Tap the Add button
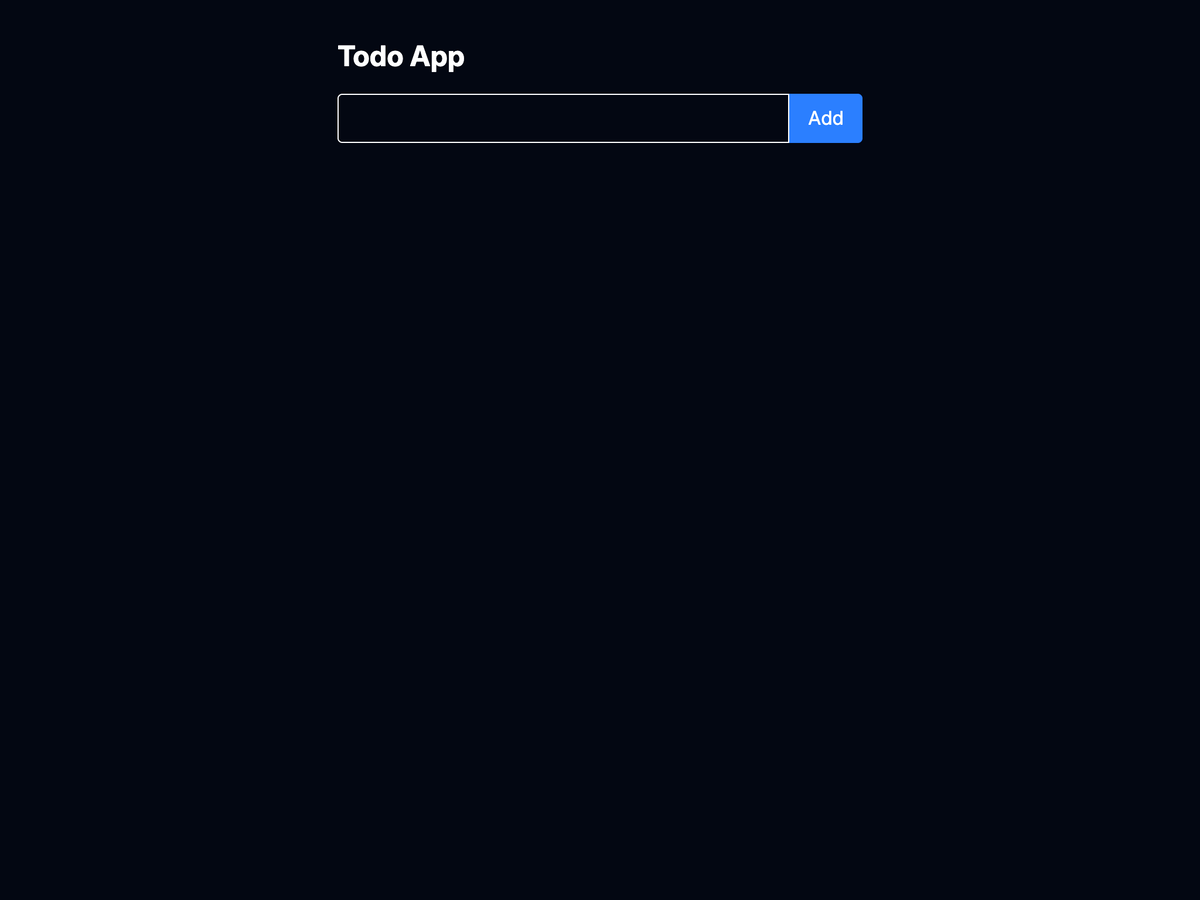 click(x=825, y=118)
